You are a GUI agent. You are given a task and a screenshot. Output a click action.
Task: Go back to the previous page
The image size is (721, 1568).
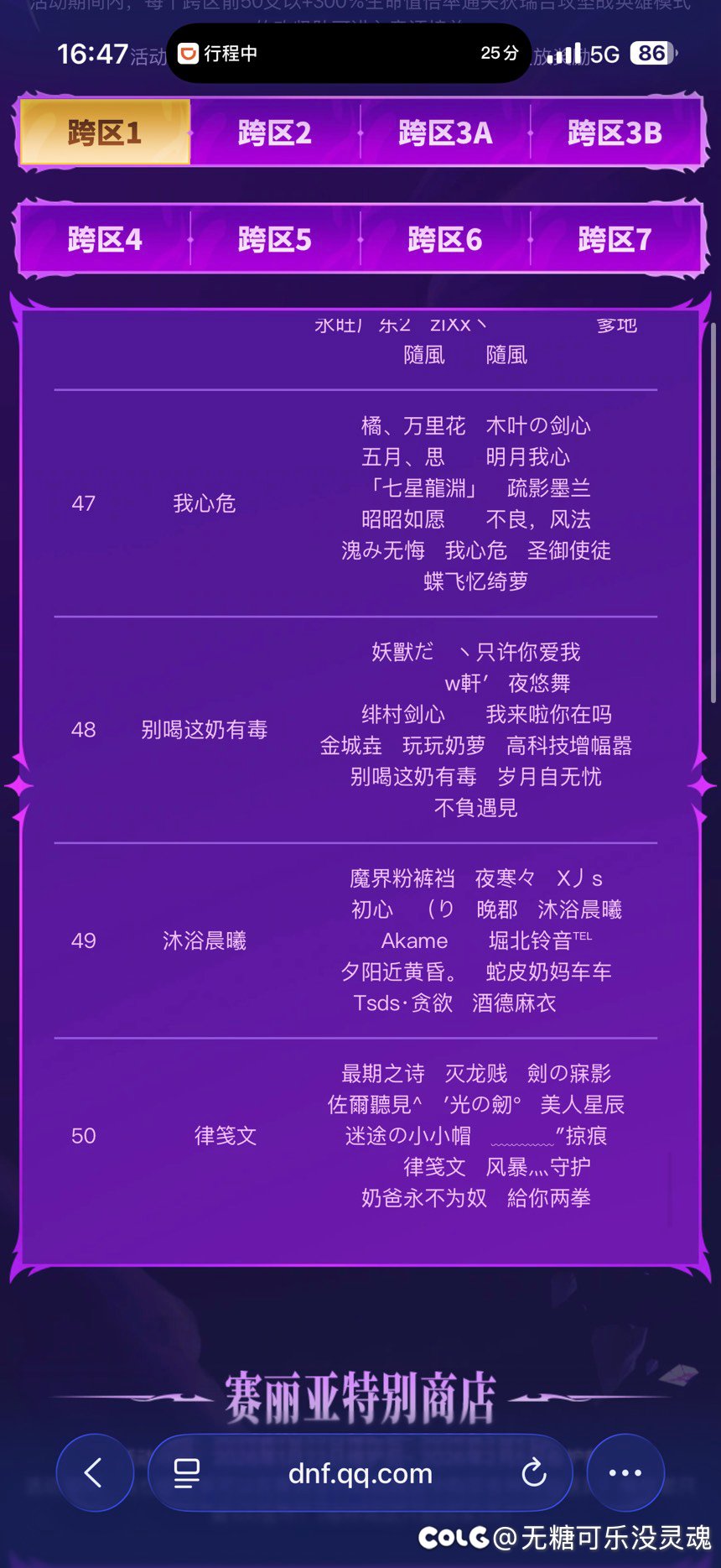[x=94, y=1472]
